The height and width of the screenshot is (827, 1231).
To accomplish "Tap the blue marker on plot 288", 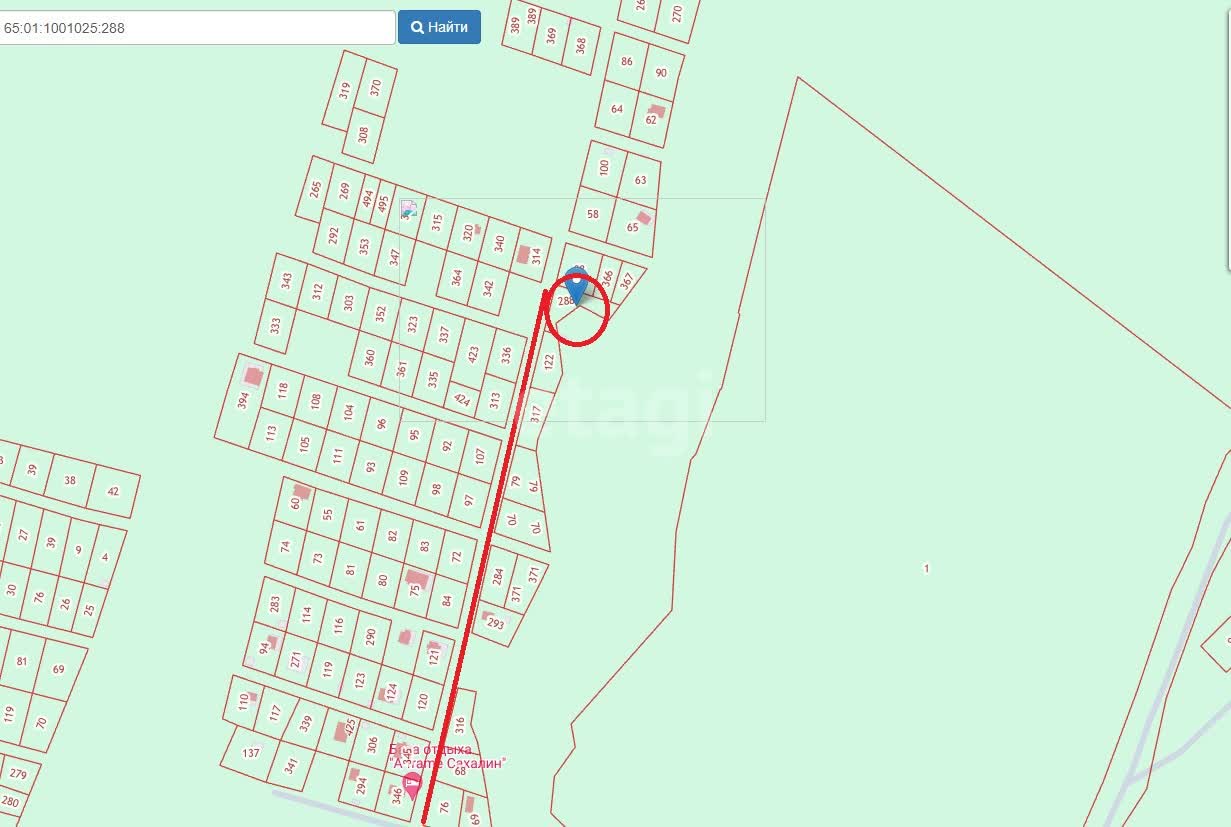I will [x=576, y=283].
